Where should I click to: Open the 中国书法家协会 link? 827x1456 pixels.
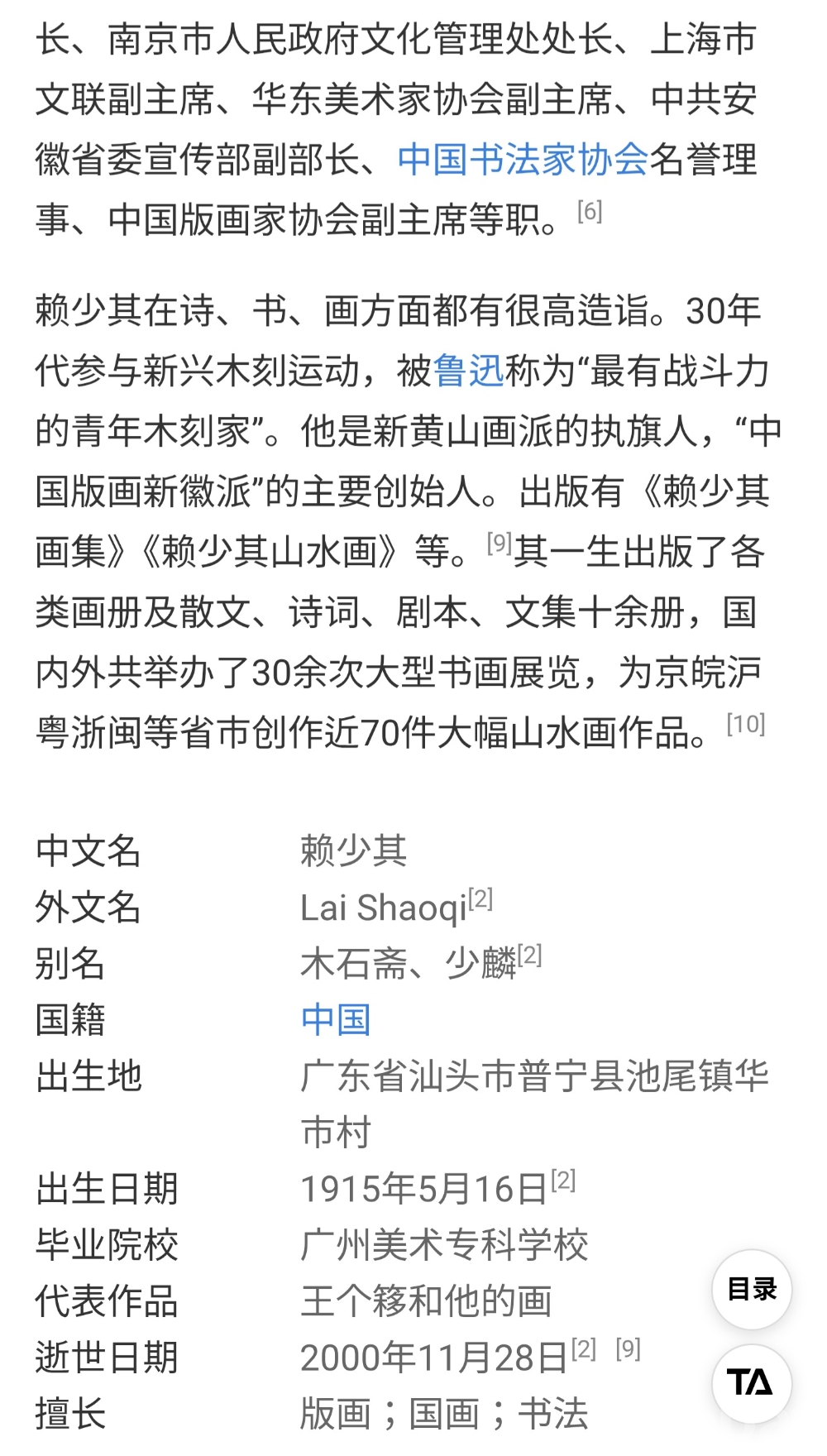tap(523, 160)
